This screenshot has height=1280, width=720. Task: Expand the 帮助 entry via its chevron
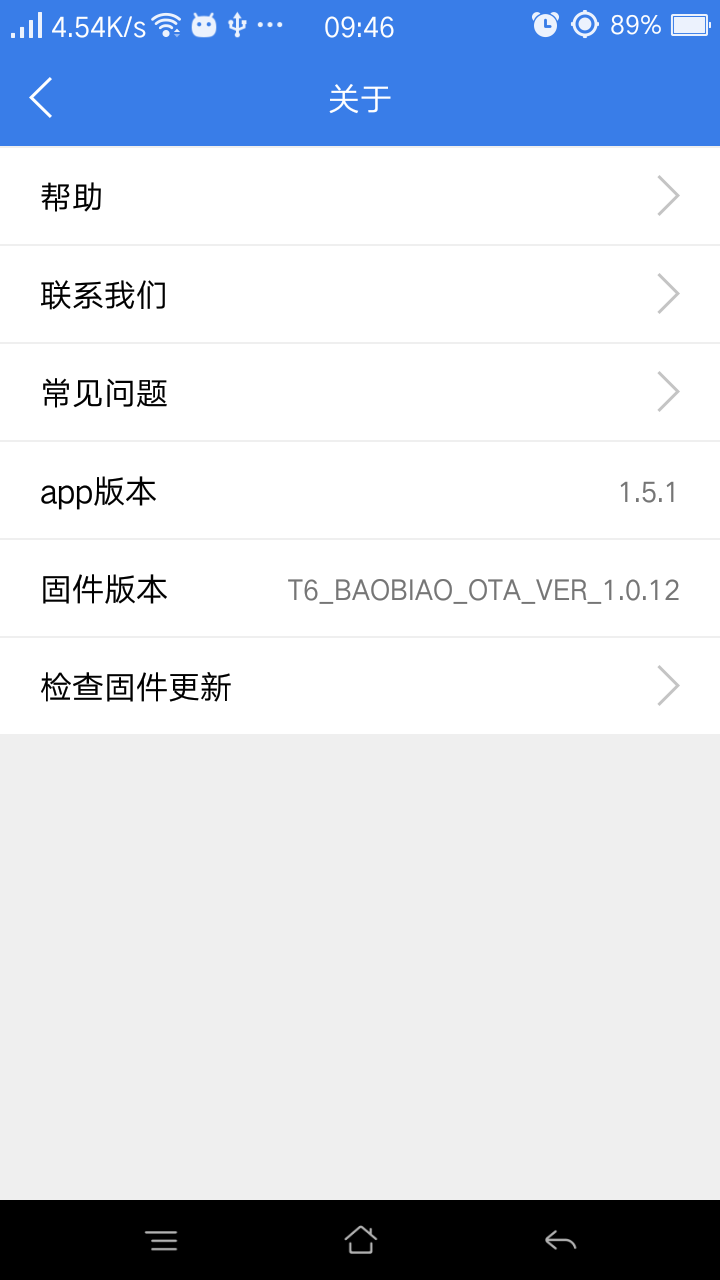667,195
